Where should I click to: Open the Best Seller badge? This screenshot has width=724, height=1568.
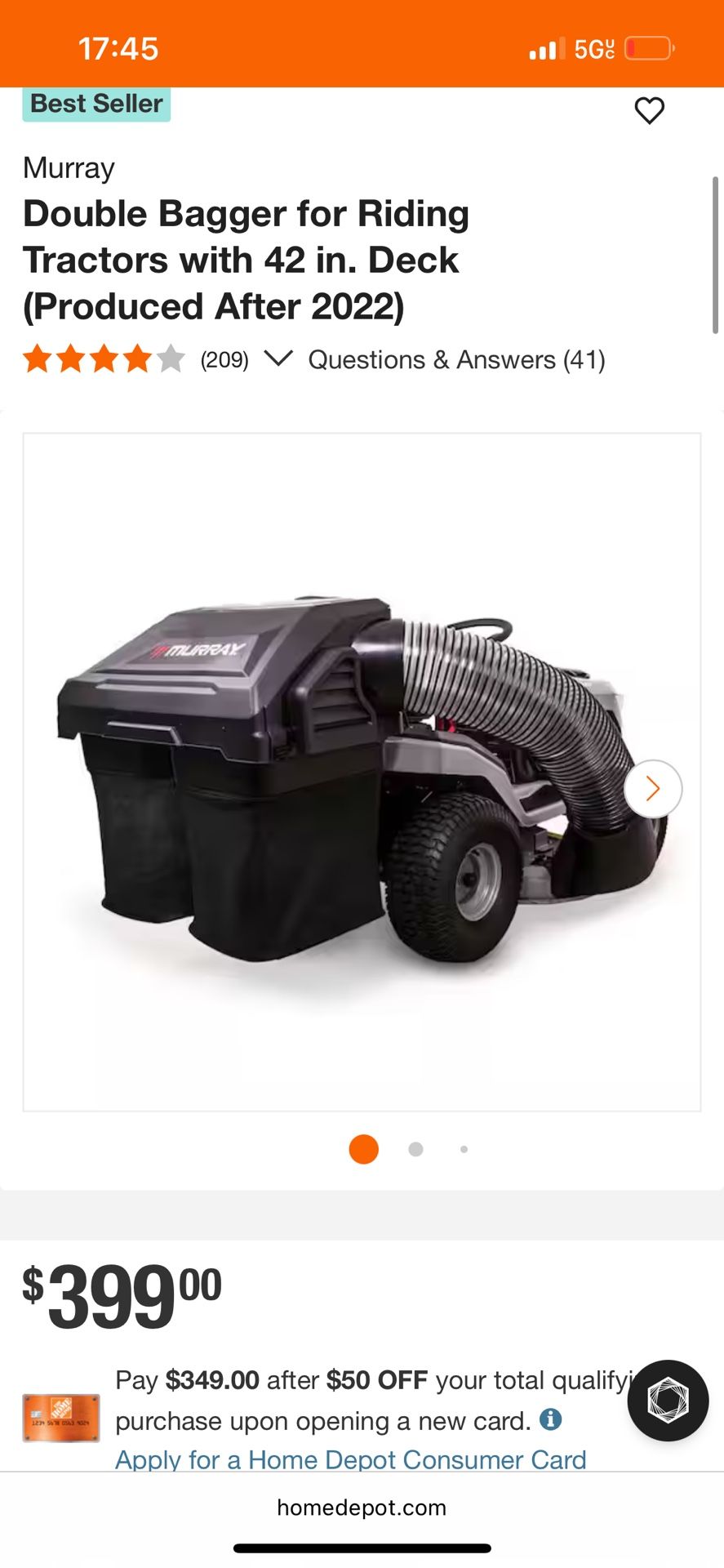click(x=95, y=104)
